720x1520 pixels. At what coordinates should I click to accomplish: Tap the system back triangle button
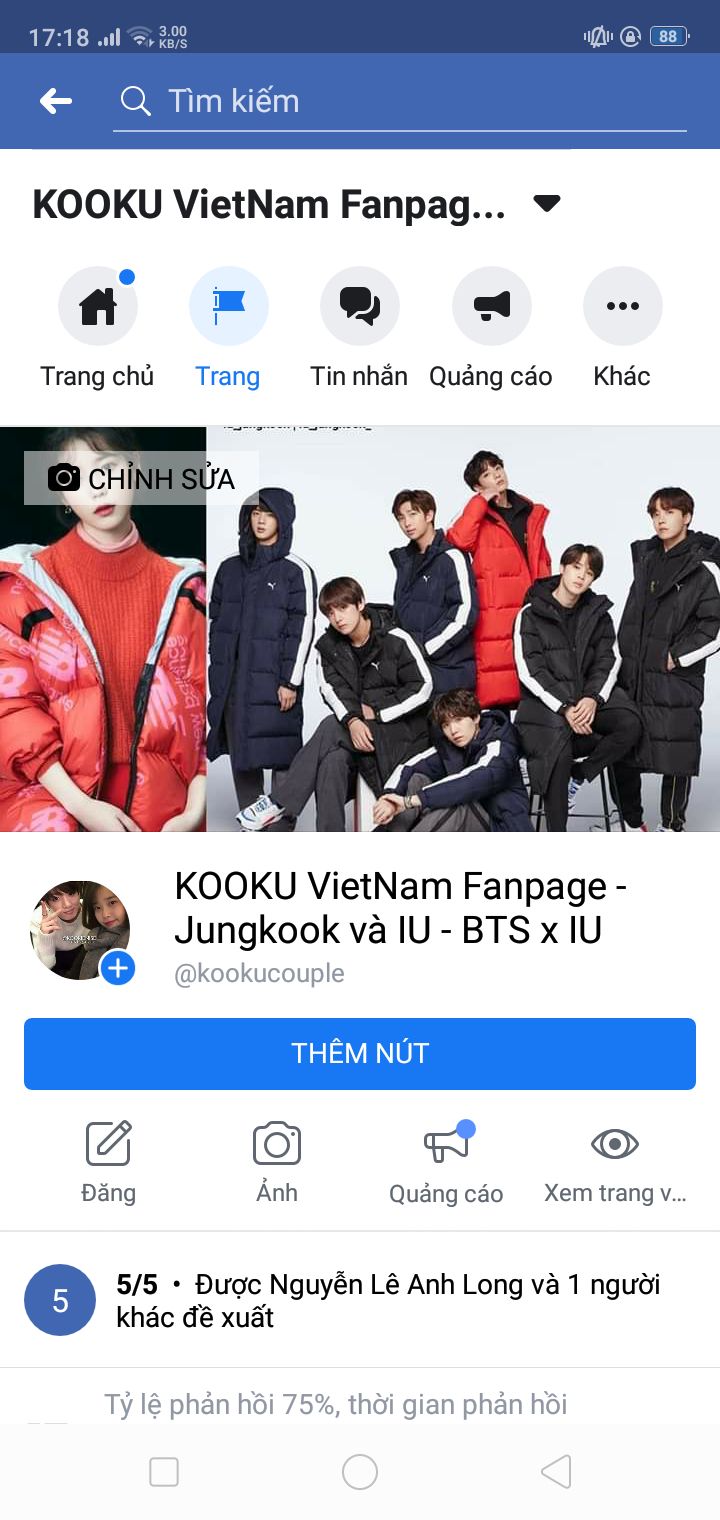tap(556, 1472)
